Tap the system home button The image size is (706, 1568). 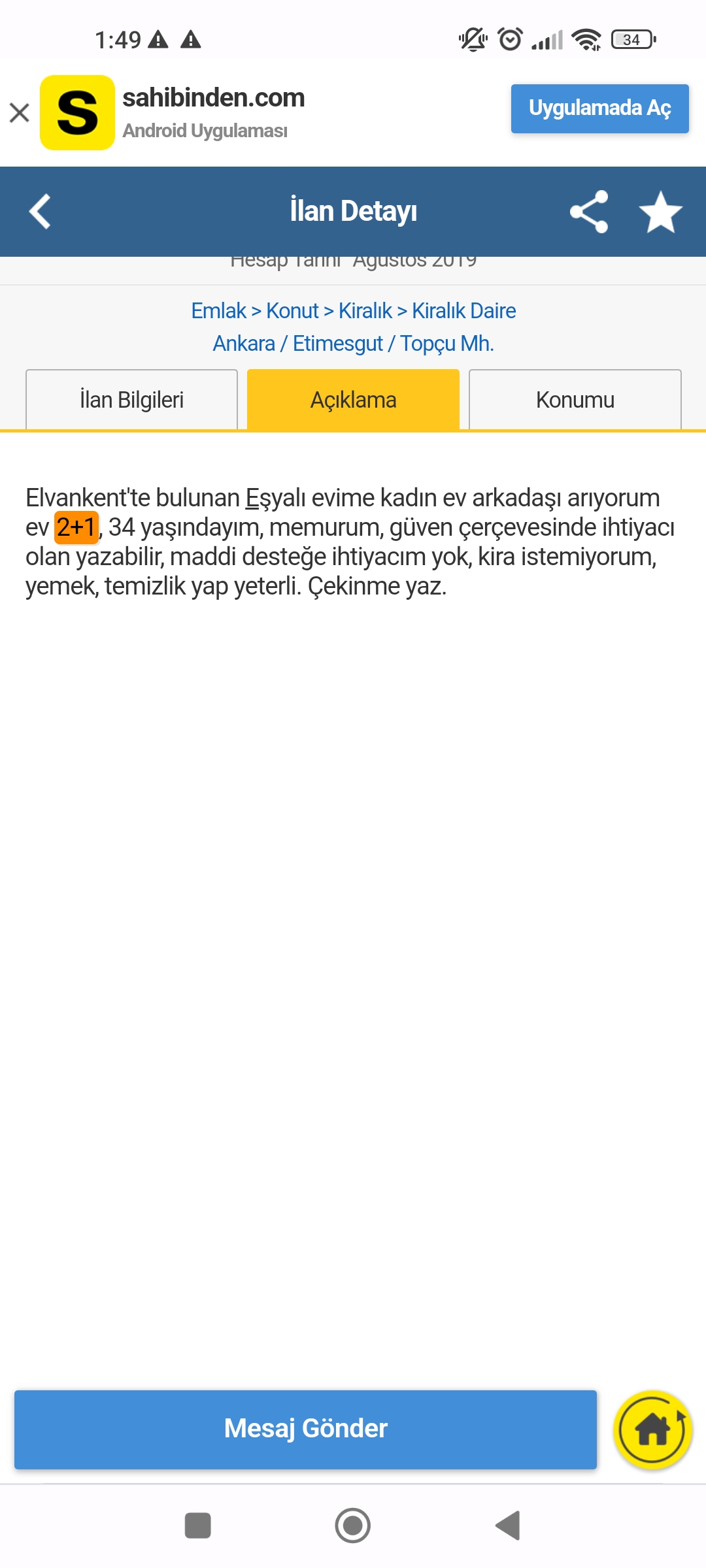pyautogui.click(x=353, y=1526)
